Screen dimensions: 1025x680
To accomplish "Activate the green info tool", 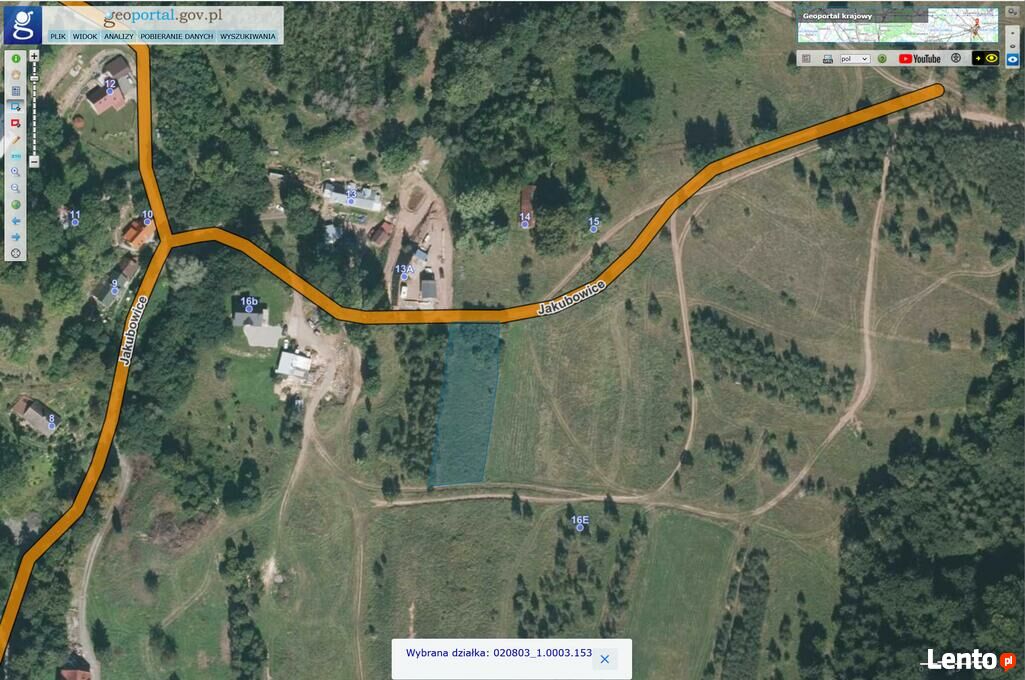I will click(15, 58).
